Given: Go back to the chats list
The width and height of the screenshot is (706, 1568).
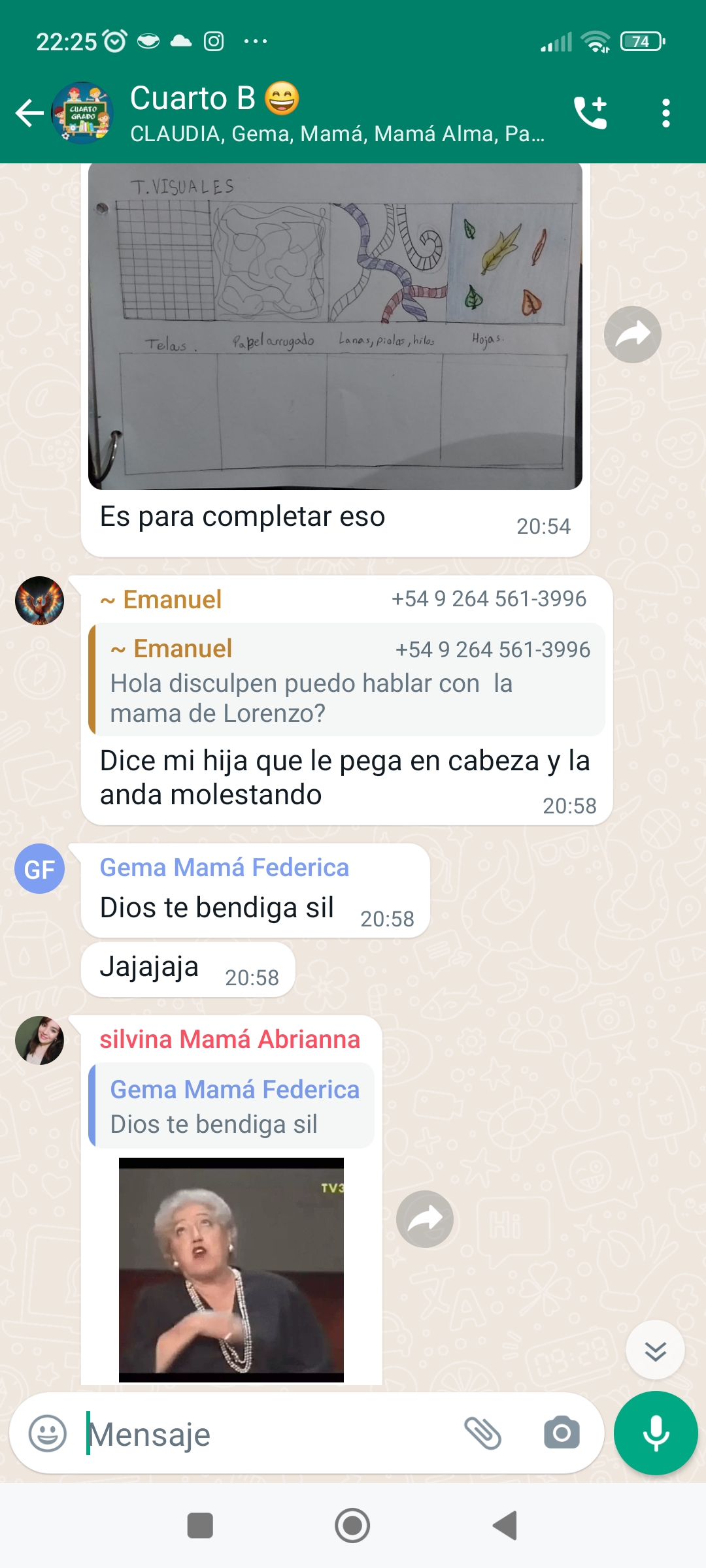Looking at the screenshot, I should pos(29,113).
